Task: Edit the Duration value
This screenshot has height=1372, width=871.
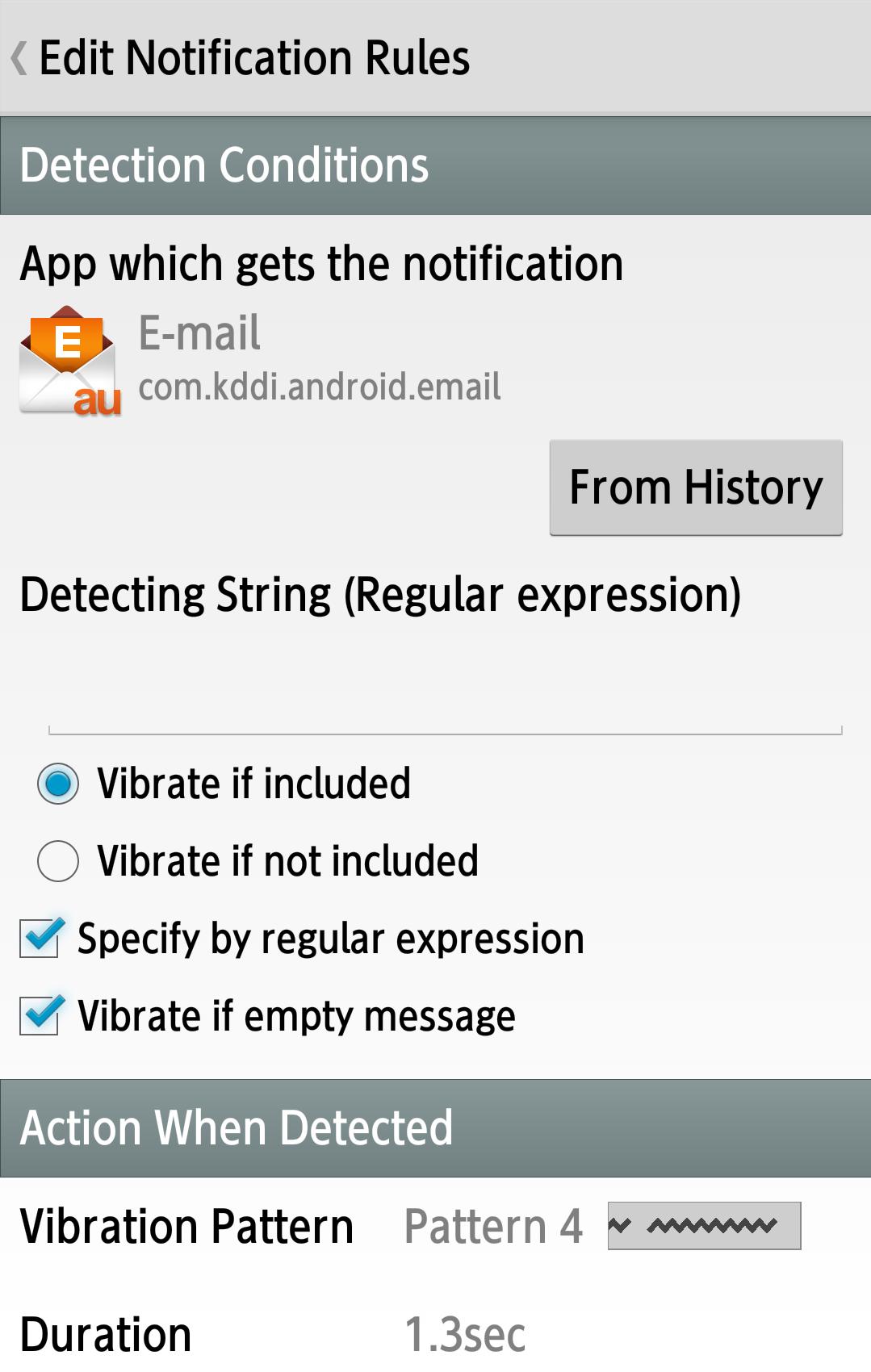Action: point(464,1334)
